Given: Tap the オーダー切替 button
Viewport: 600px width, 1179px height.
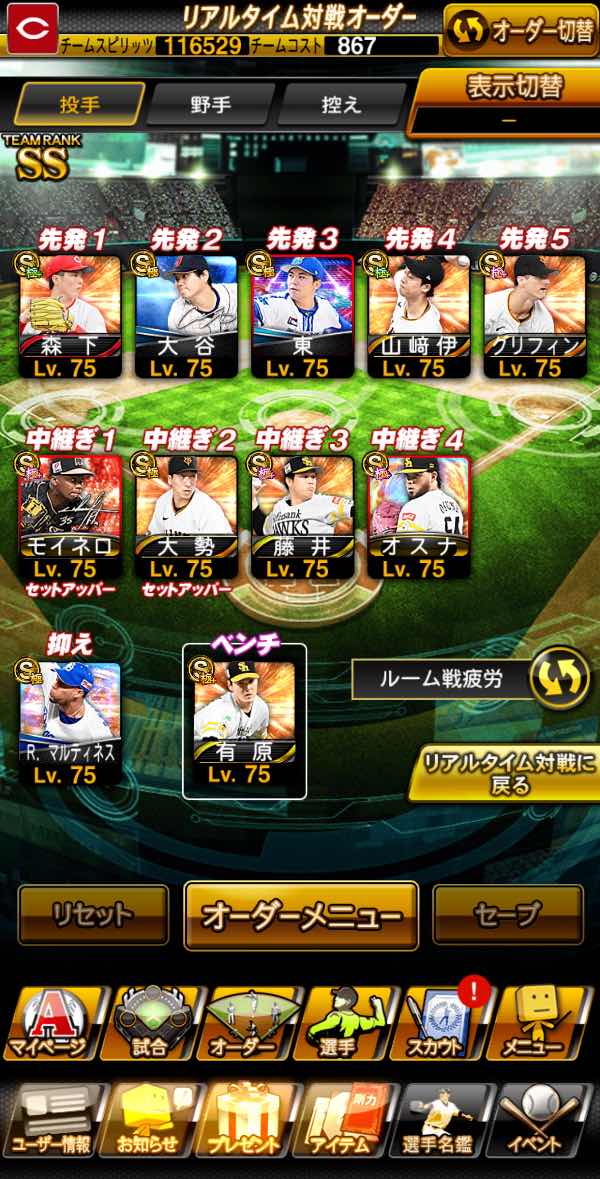Looking at the screenshot, I should (x=520, y=29).
